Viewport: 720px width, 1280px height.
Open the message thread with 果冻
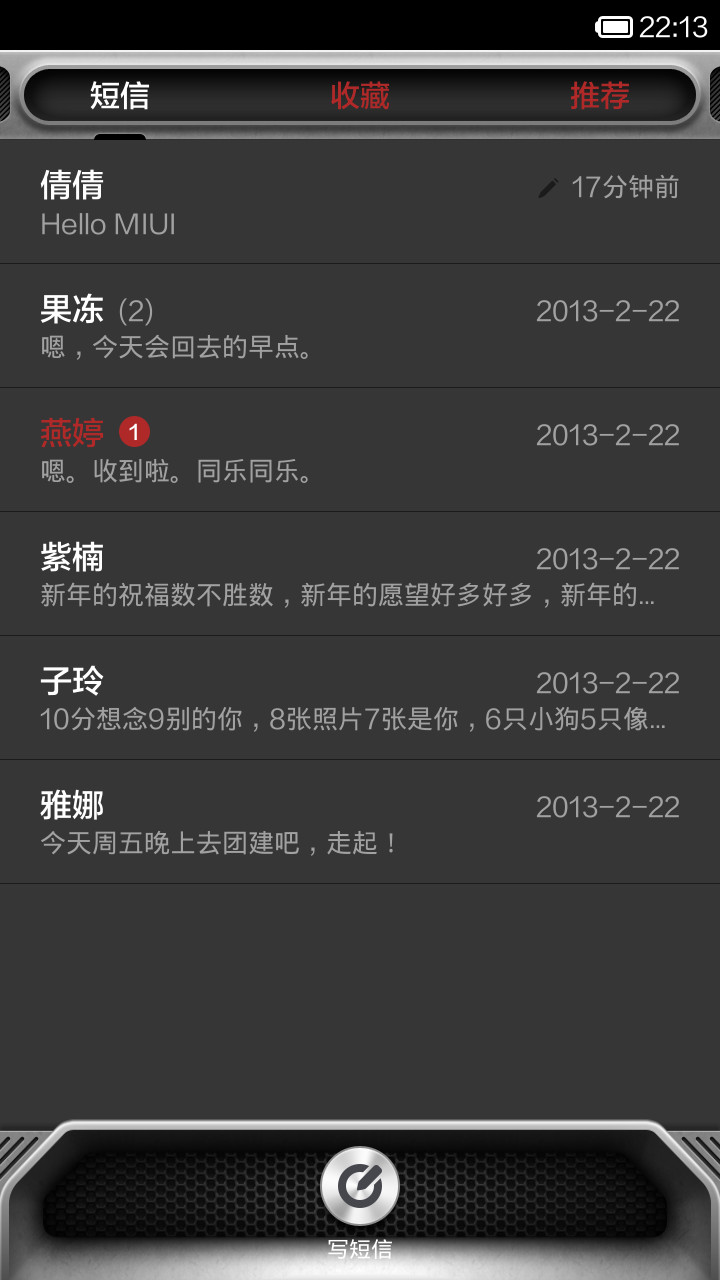pyautogui.click(x=360, y=326)
